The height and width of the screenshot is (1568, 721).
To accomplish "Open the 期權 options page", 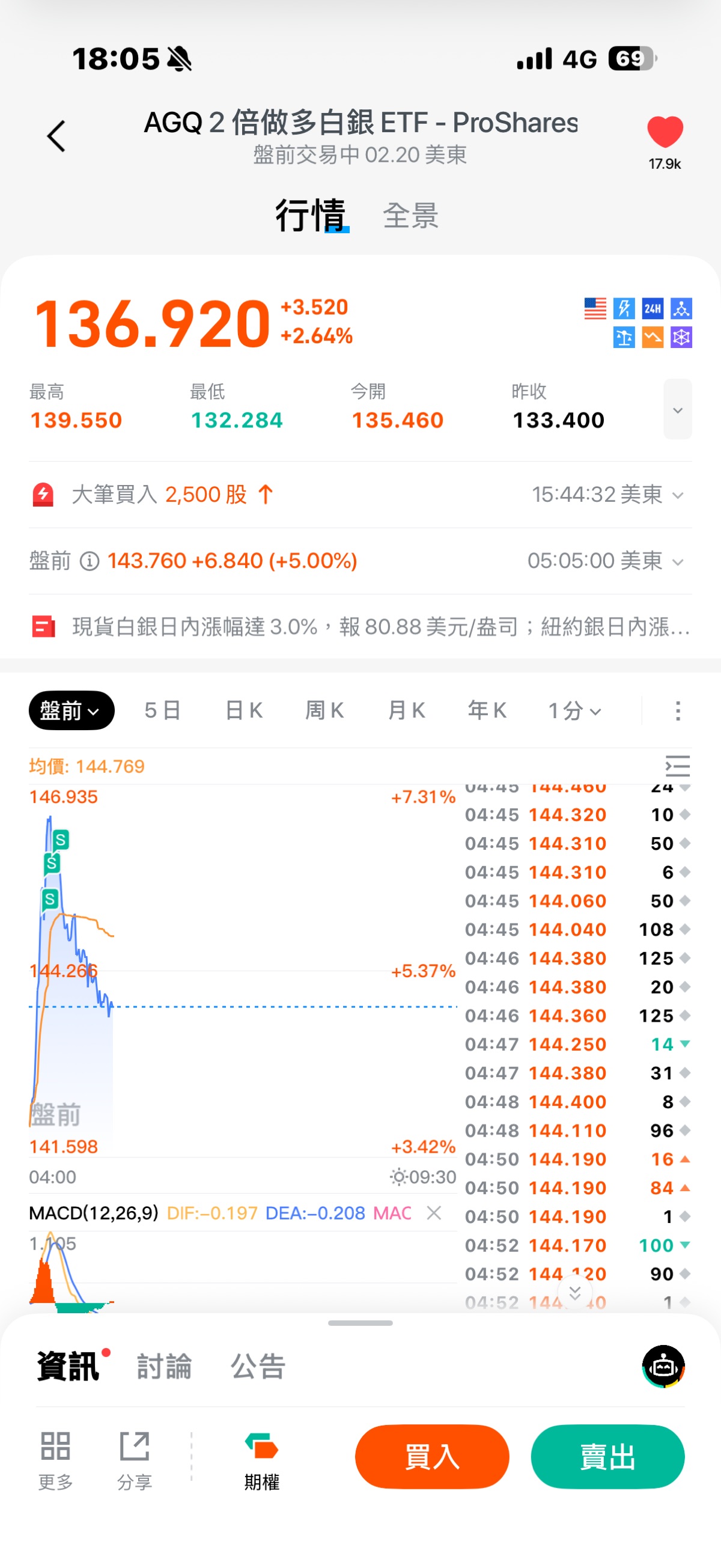I will click(261, 1459).
